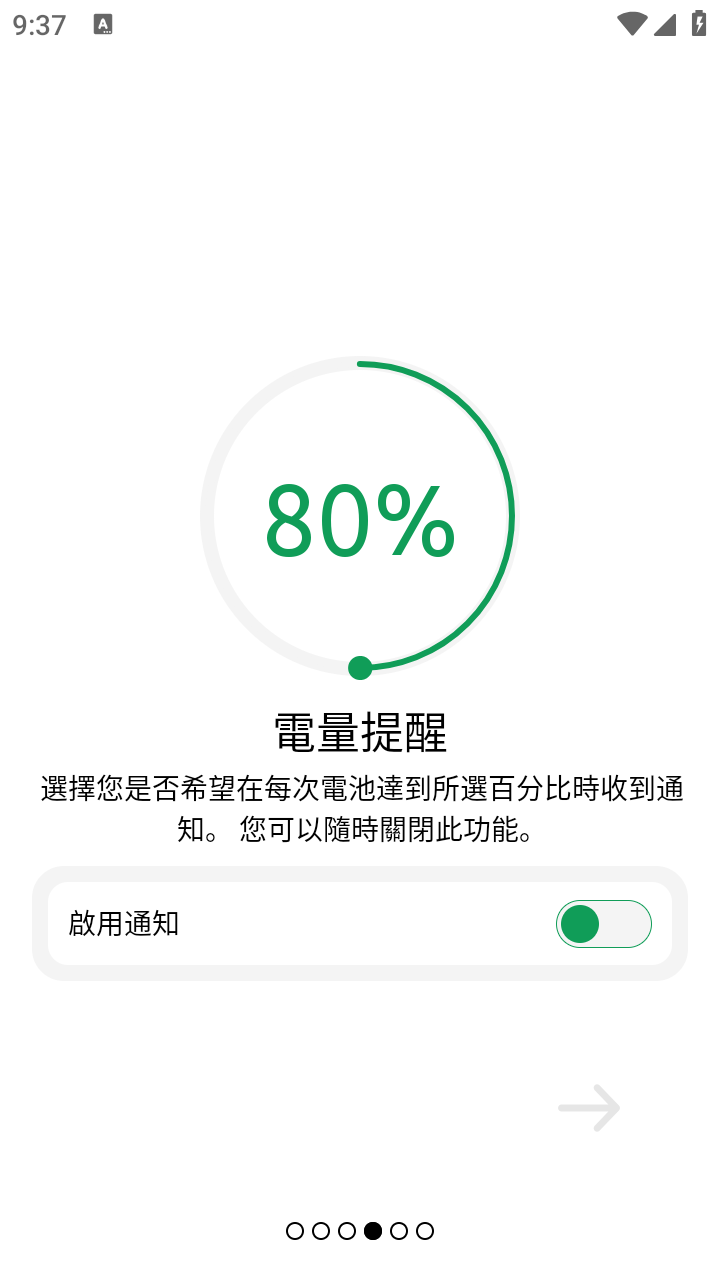Click the description text about battery percentage
The height and width of the screenshot is (1280, 720).
pyautogui.click(x=360, y=809)
